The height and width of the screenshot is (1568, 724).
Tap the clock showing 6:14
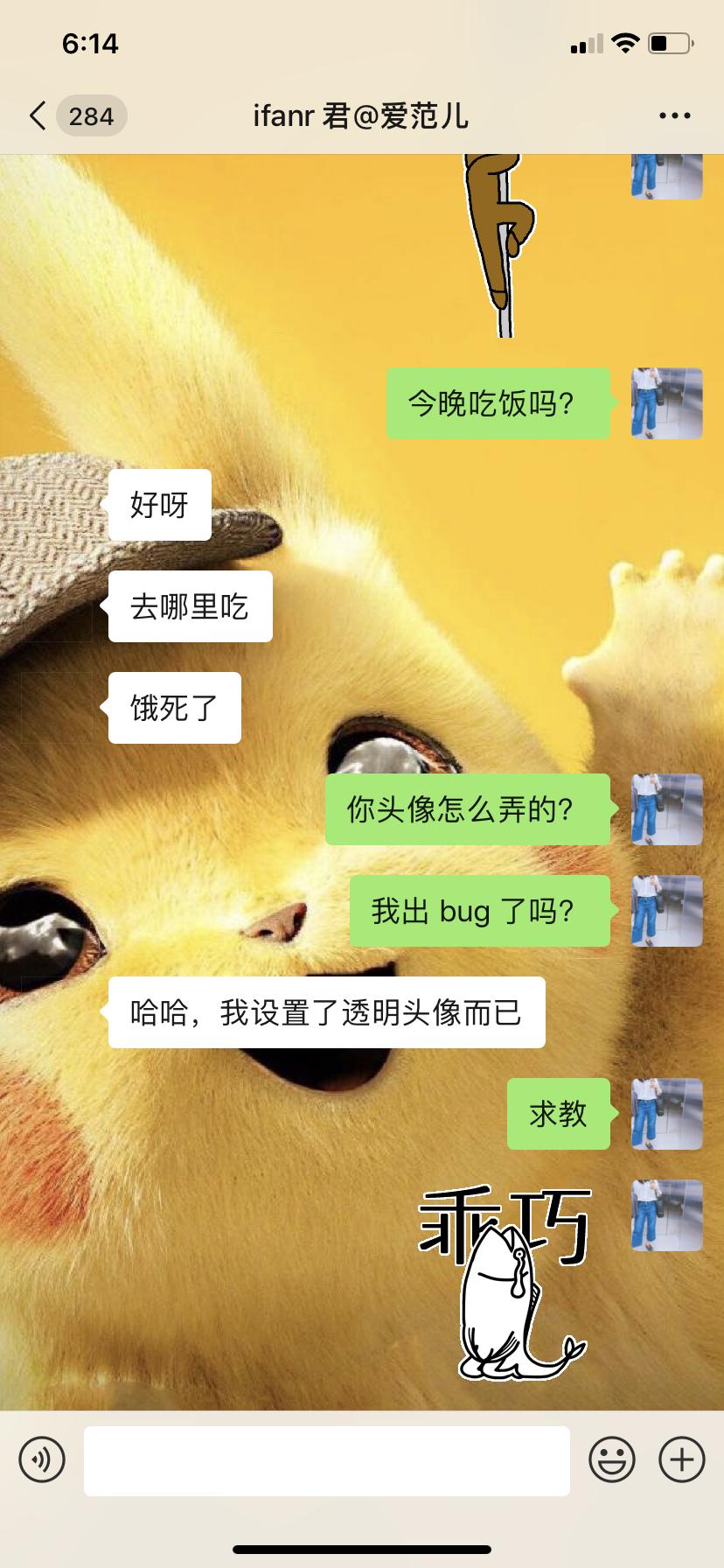pyautogui.click(x=90, y=44)
